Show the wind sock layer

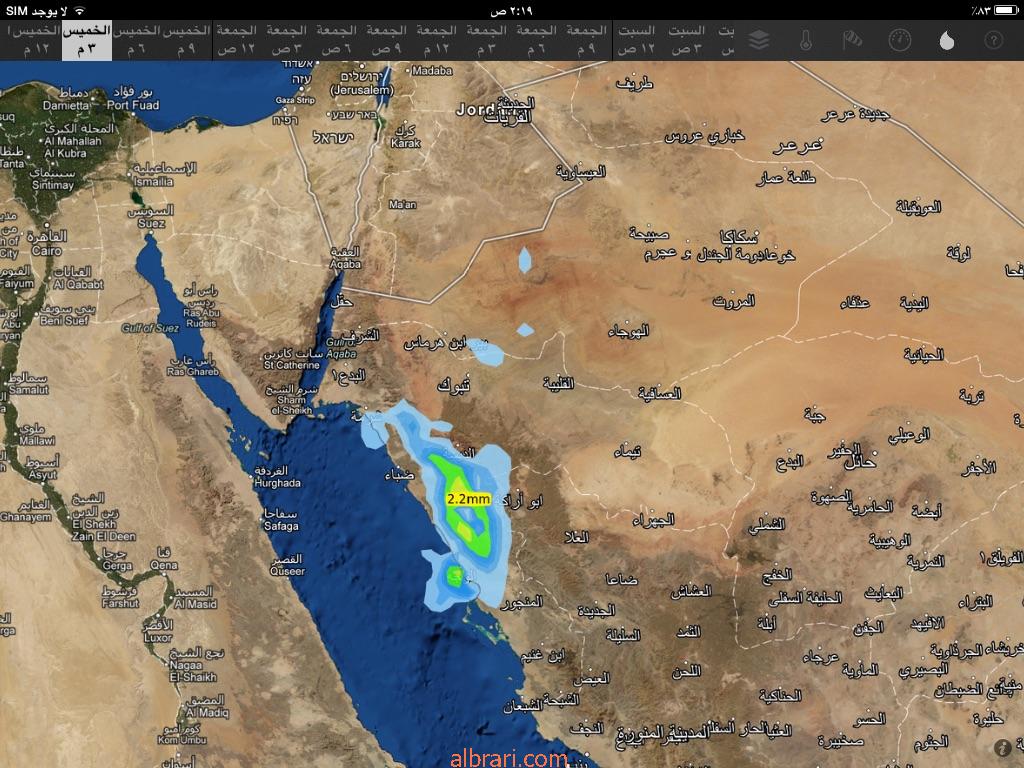(852, 41)
